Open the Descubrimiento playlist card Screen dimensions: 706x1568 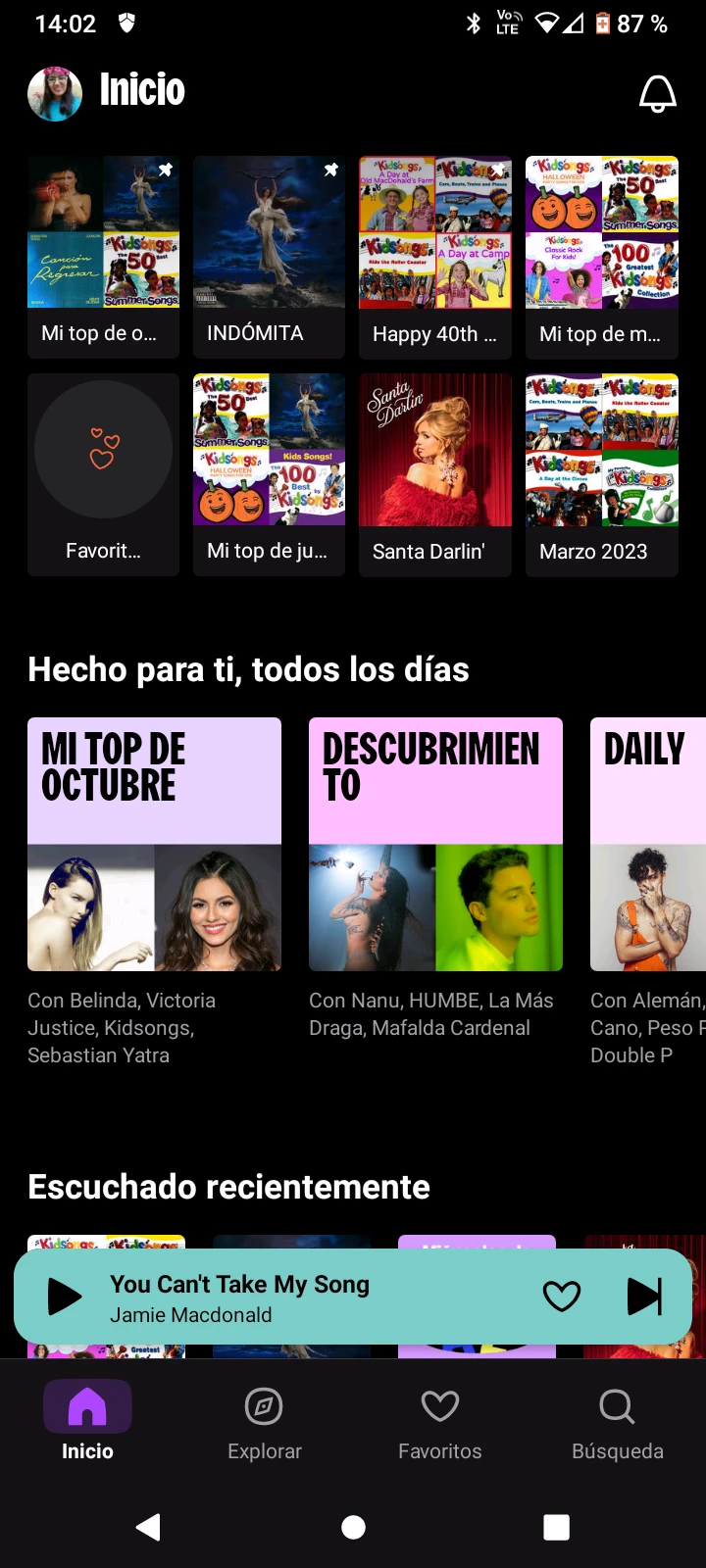[435, 844]
